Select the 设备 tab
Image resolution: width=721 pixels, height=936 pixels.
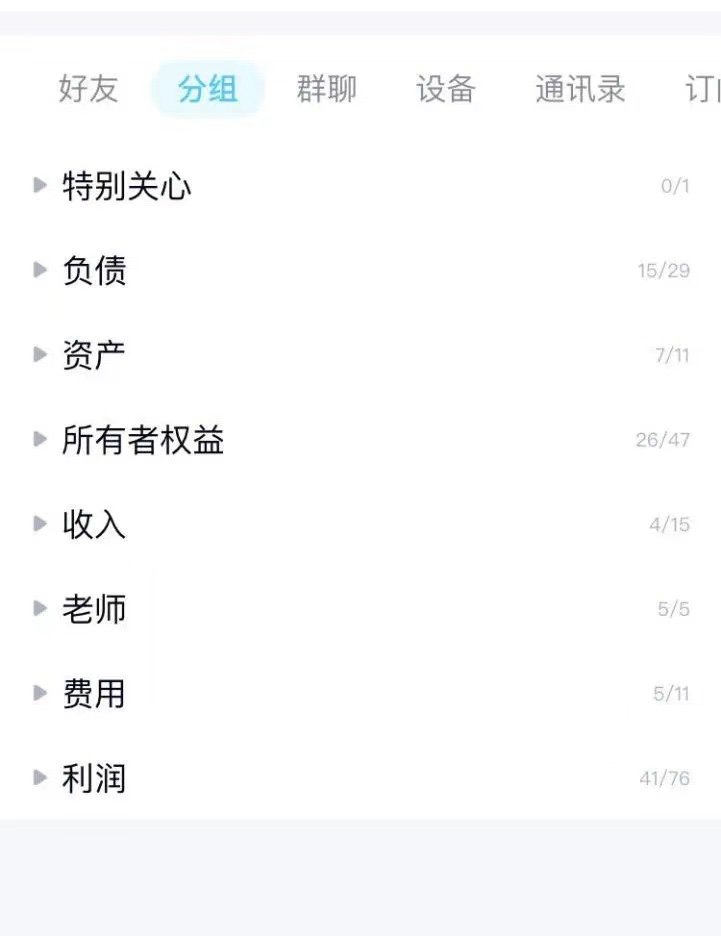pos(448,90)
